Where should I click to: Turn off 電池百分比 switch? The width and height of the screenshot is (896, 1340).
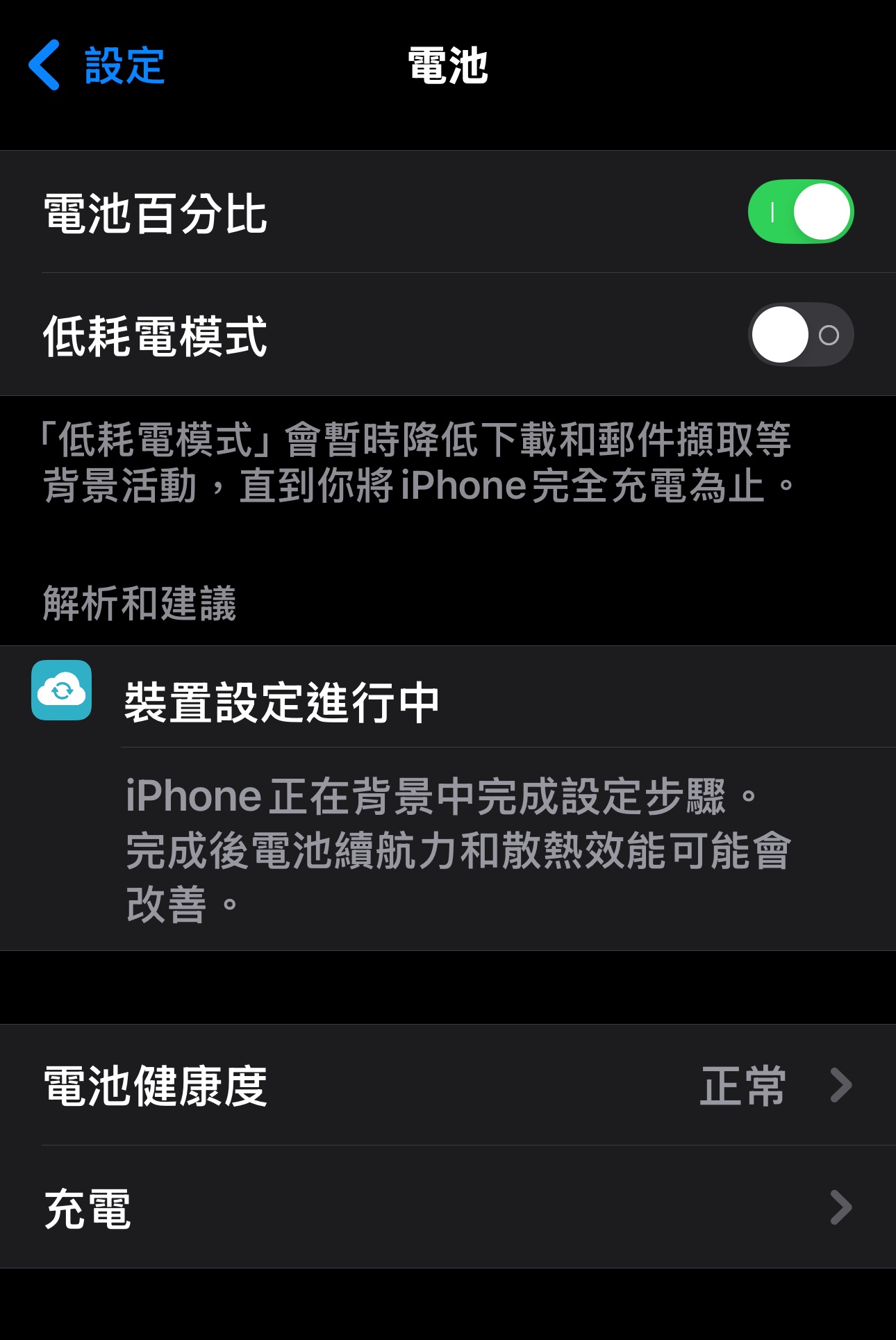click(x=800, y=212)
